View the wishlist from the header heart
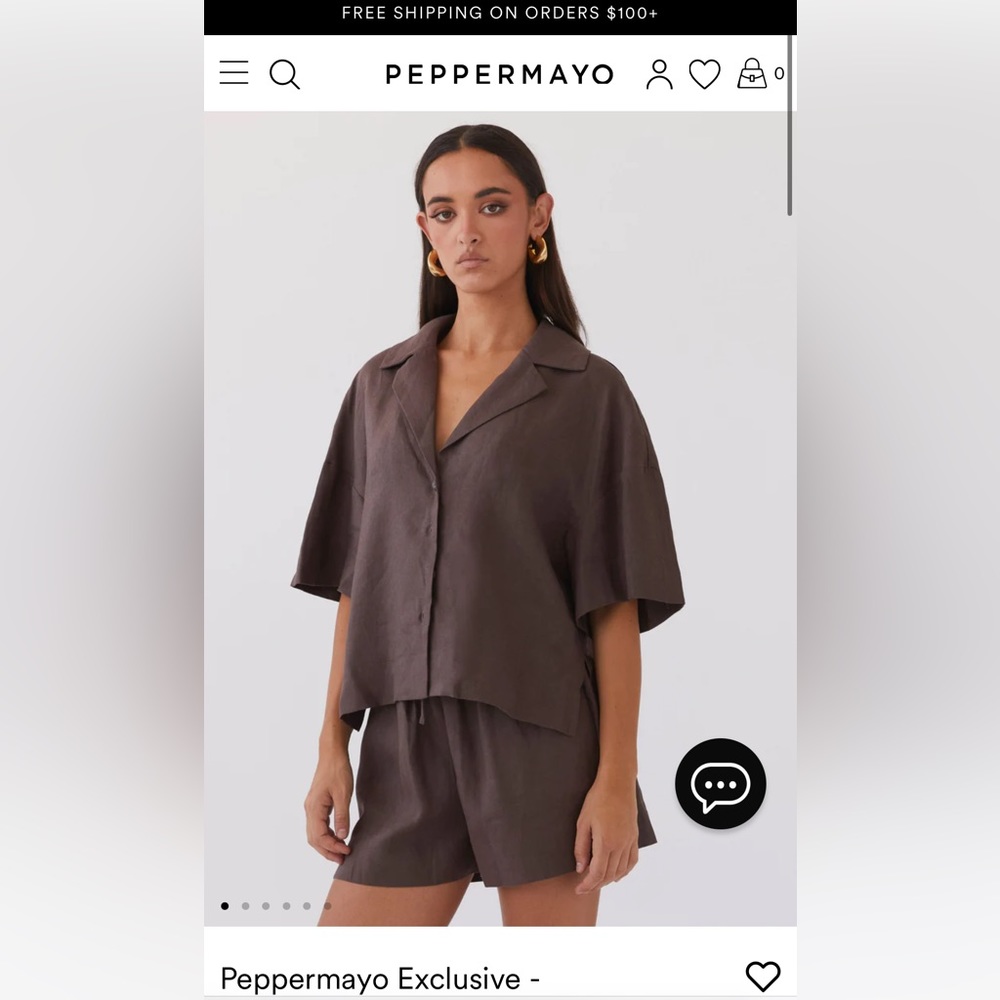The height and width of the screenshot is (1000, 1000). point(704,74)
